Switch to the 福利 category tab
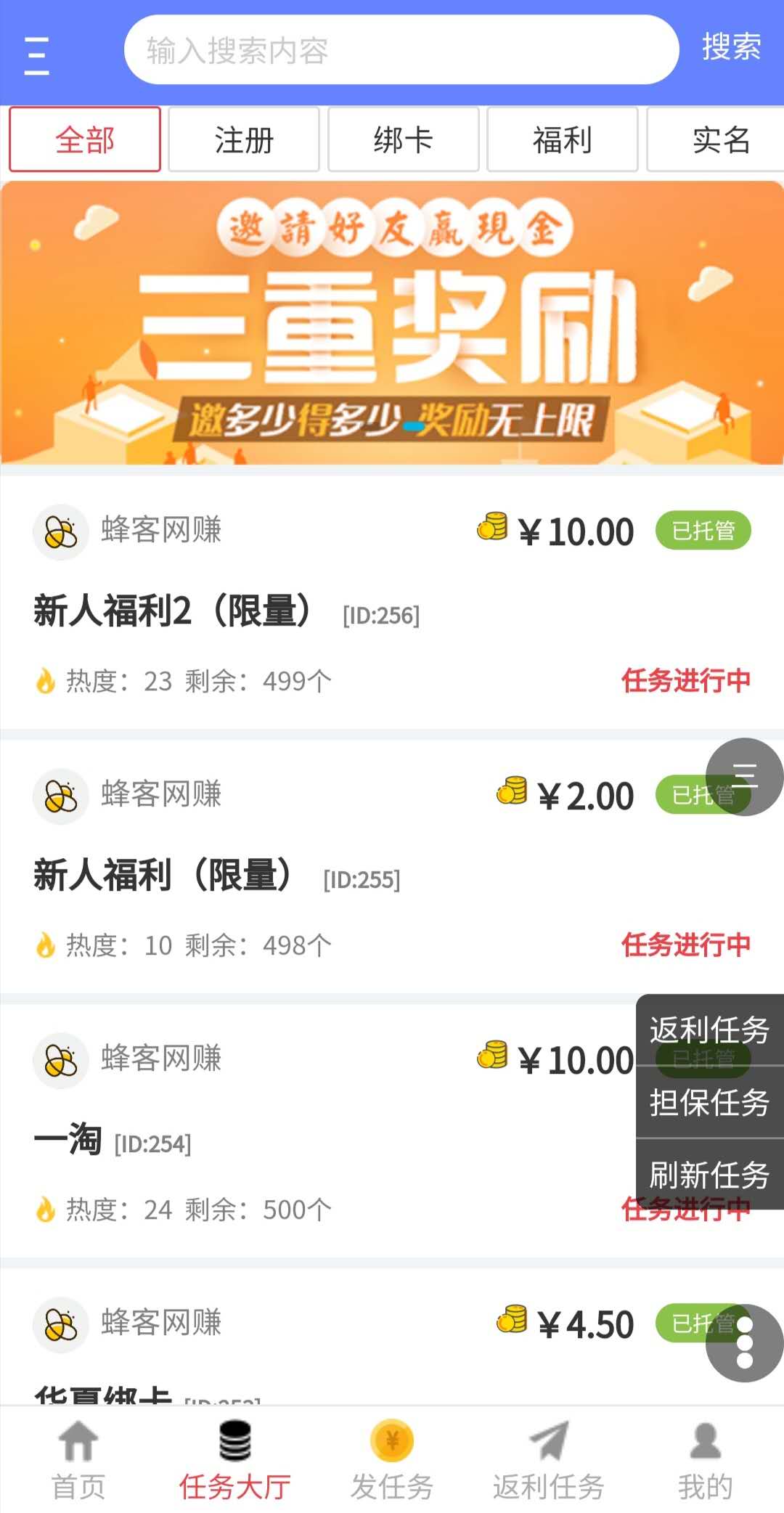Screen dimensions: 784x1513 coord(563,139)
